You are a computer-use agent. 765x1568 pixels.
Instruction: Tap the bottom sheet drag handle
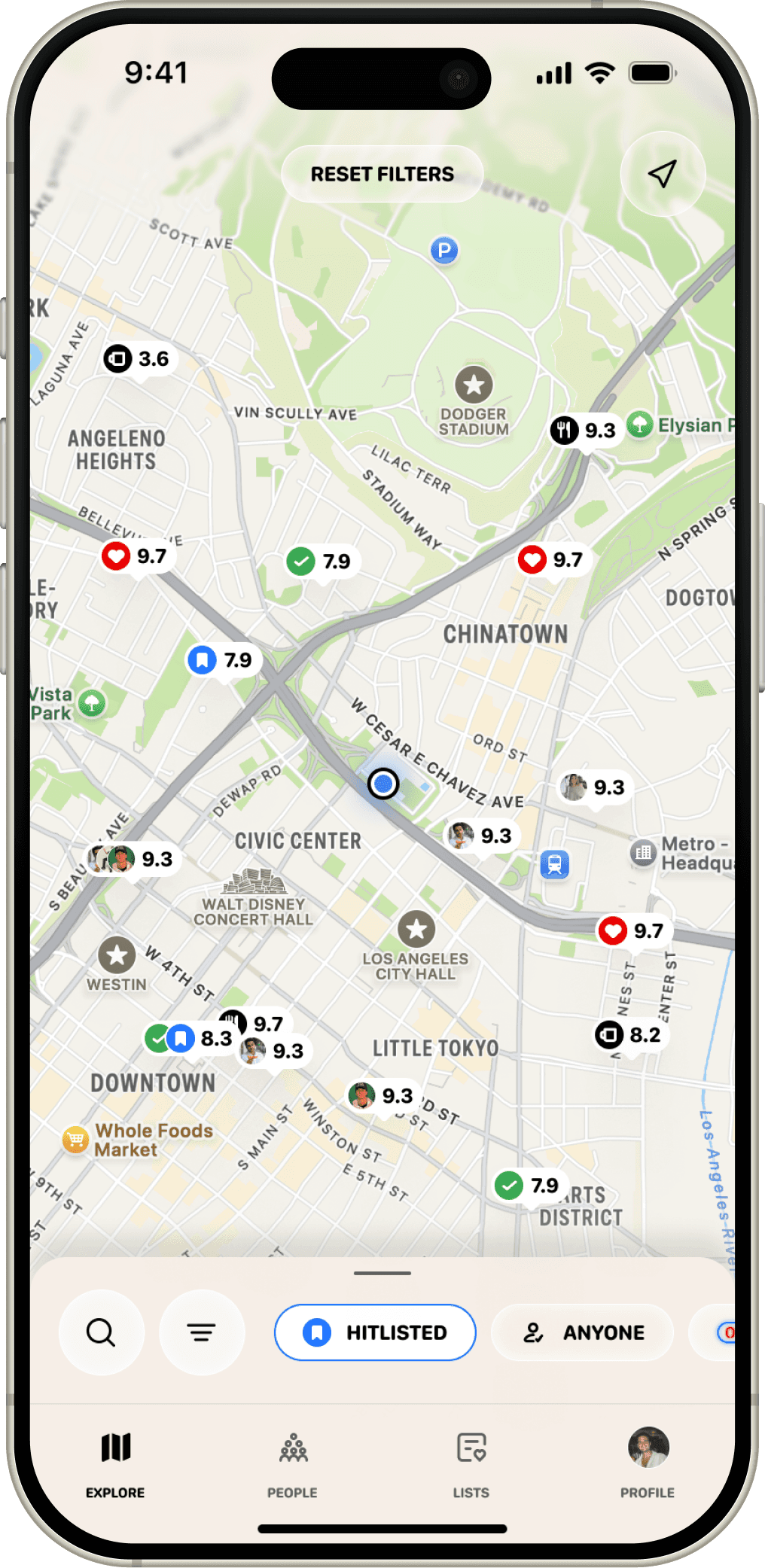(382, 1273)
